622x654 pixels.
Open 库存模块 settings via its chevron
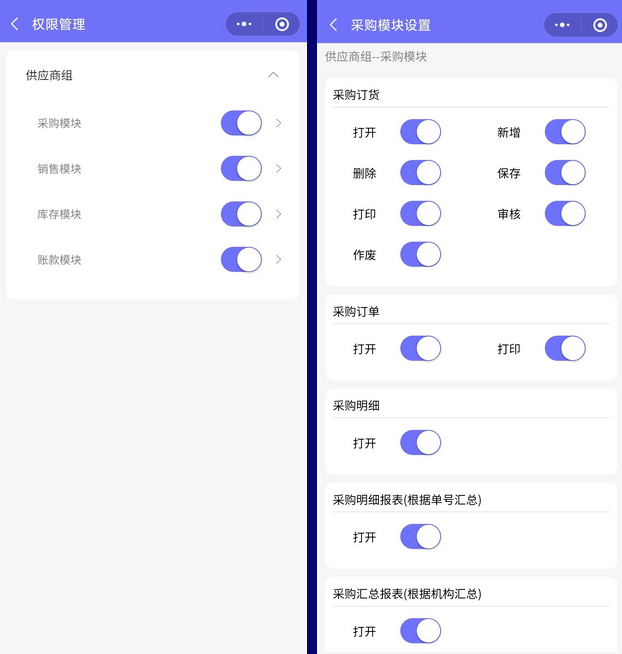click(x=278, y=214)
